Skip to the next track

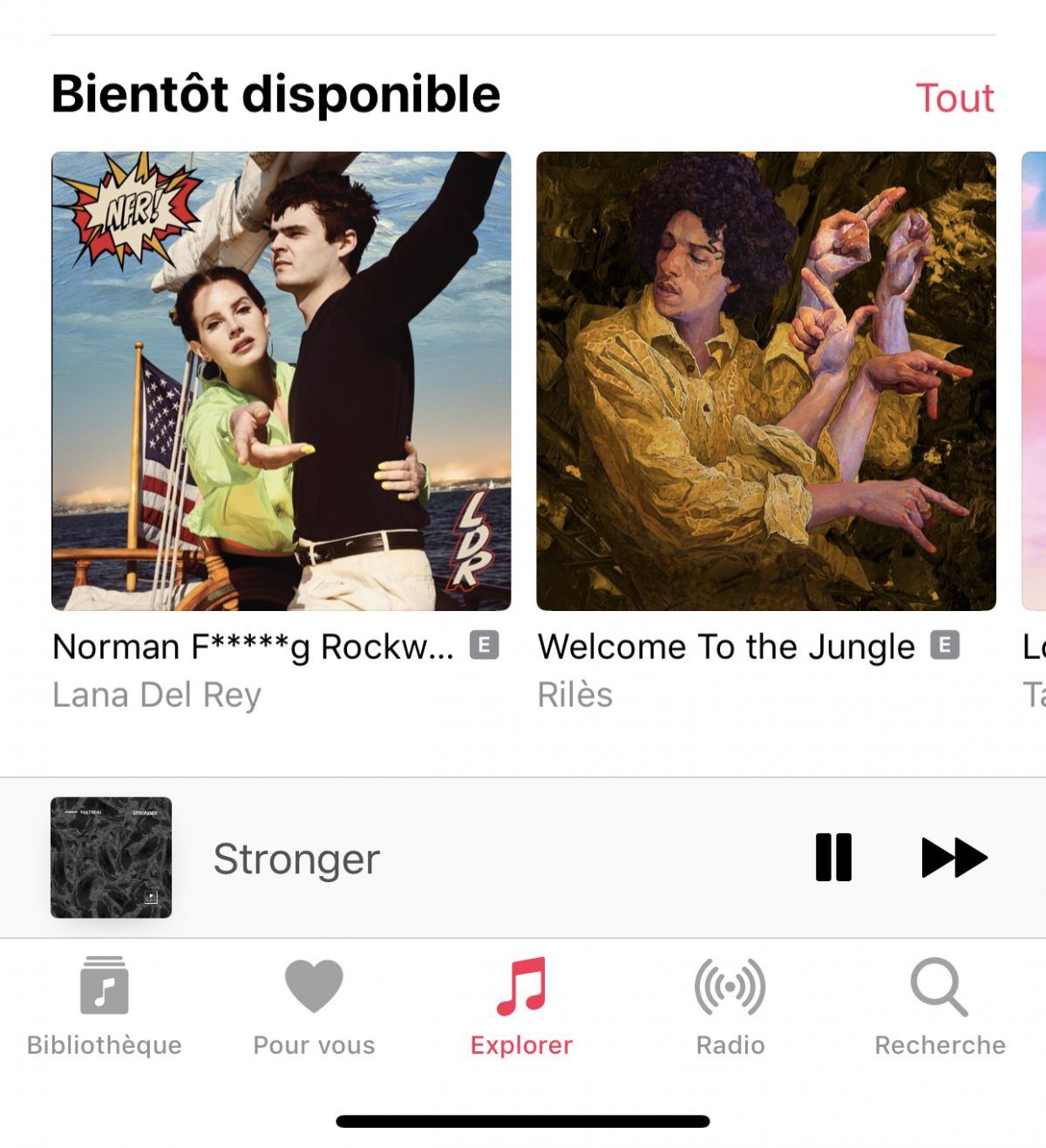coord(954,858)
